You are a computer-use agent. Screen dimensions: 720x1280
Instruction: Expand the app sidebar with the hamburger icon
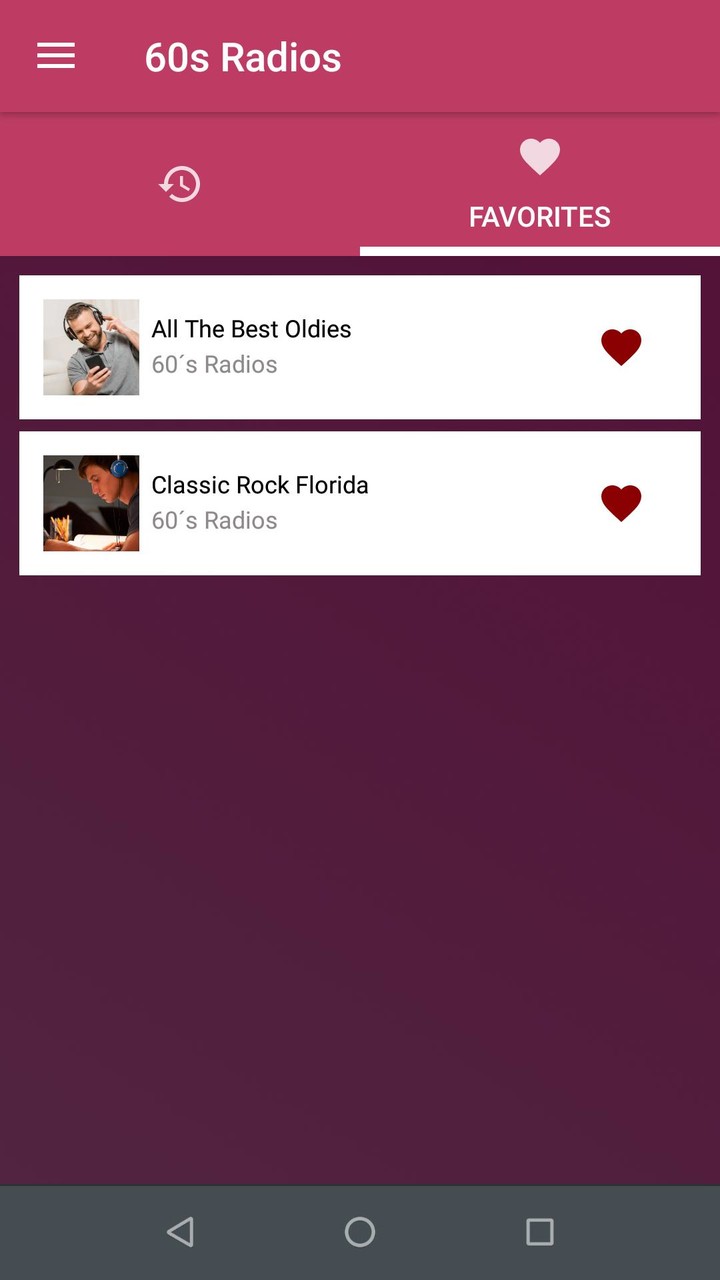55,56
